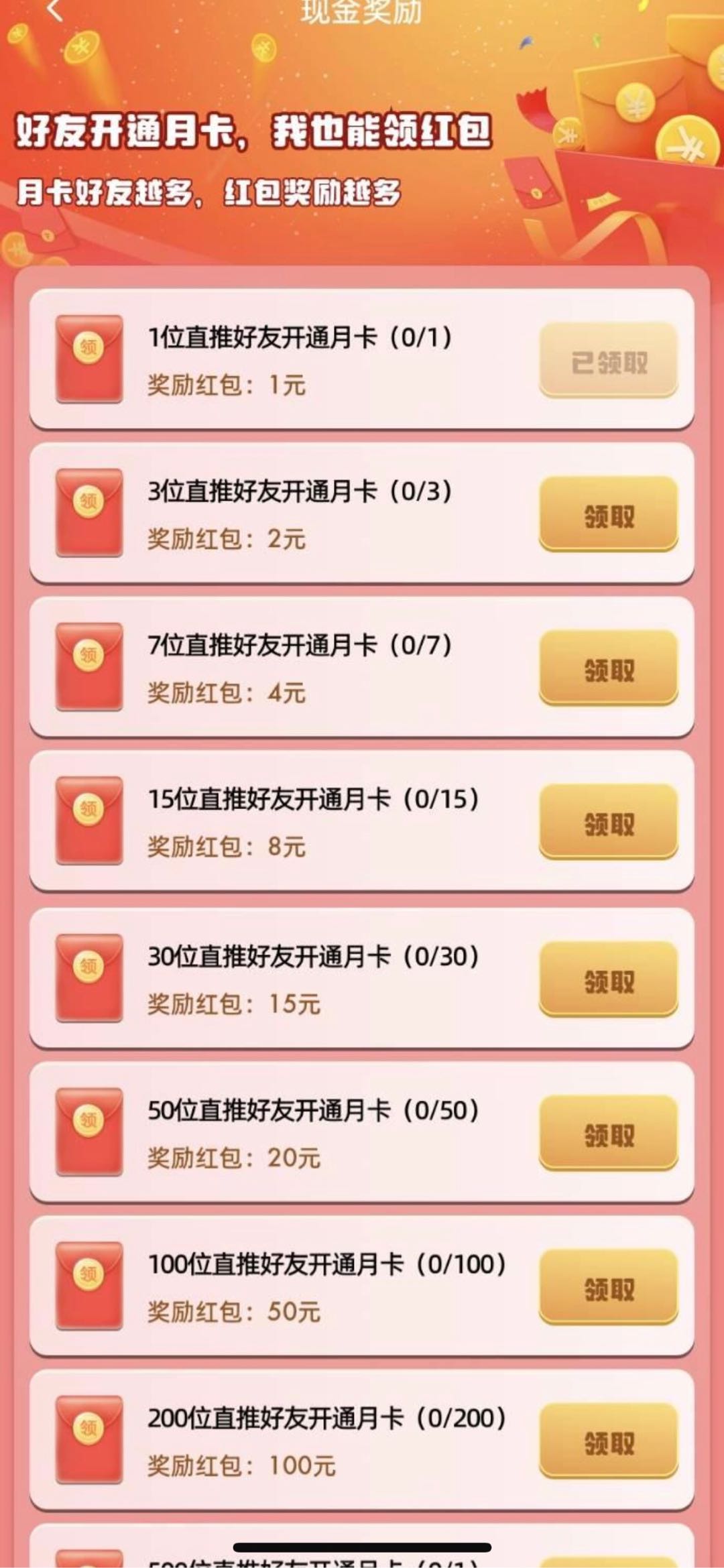Viewport: 724px width, 1568px height.
Task: Claim the 100元 reward for 200位好友
Action: coord(609,1442)
